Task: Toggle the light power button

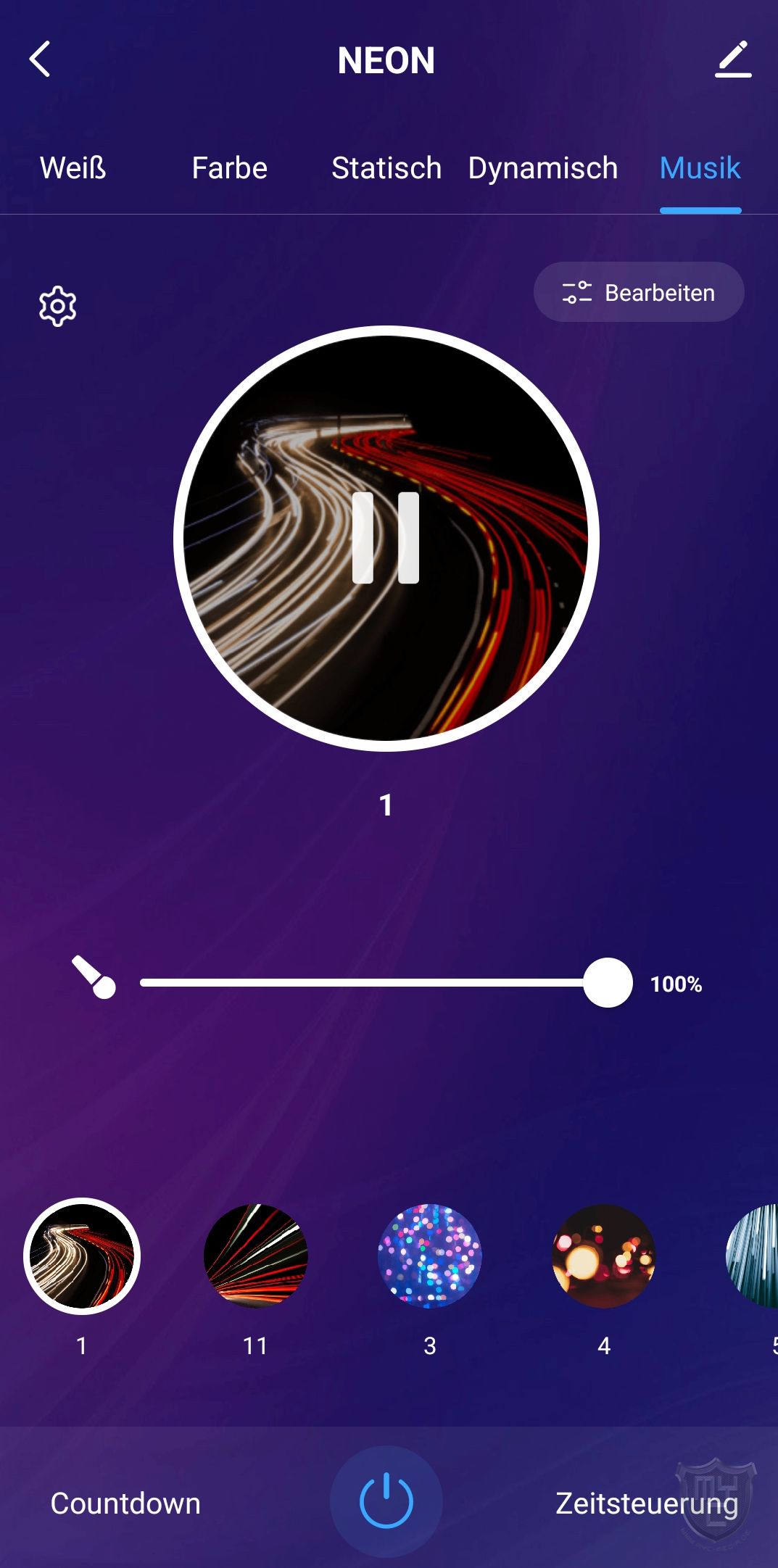Action: [386, 1501]
